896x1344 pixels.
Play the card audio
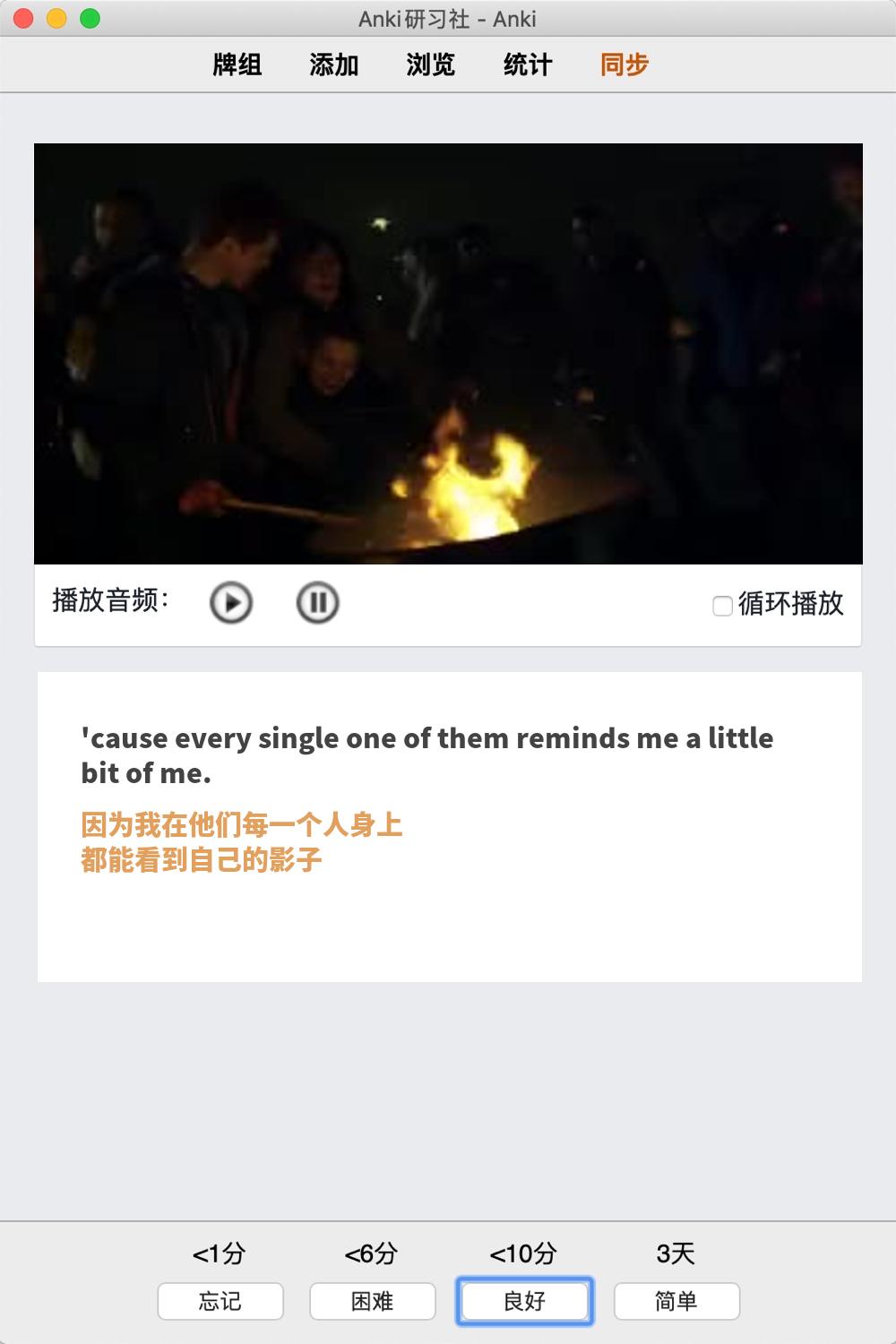[231, 602]
